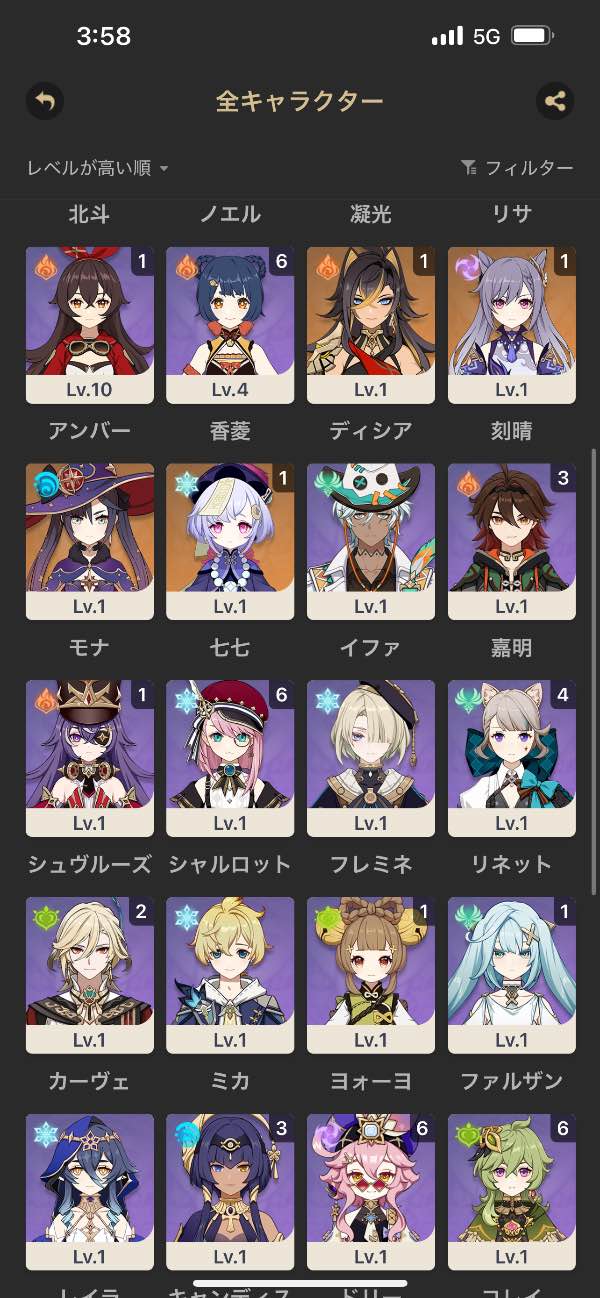Select the シャルロット character card

tap(230, 758)
